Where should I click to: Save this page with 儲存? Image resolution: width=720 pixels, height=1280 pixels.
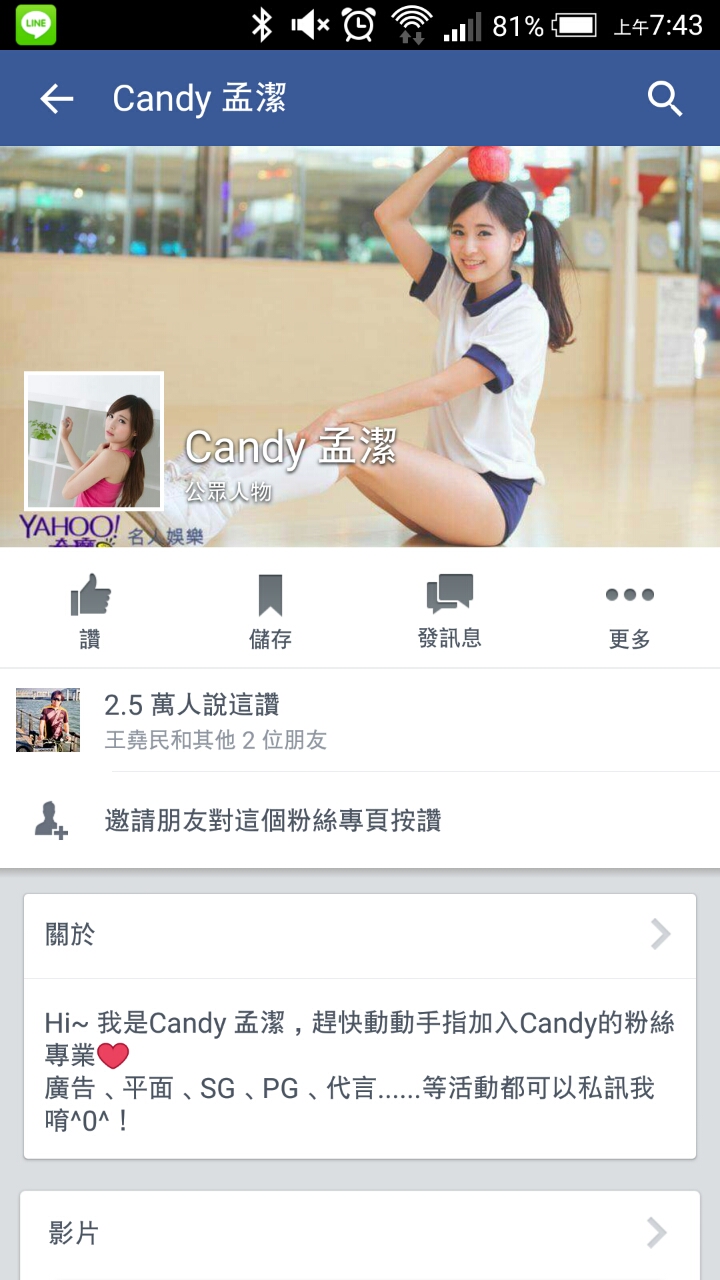pos(270,610)
